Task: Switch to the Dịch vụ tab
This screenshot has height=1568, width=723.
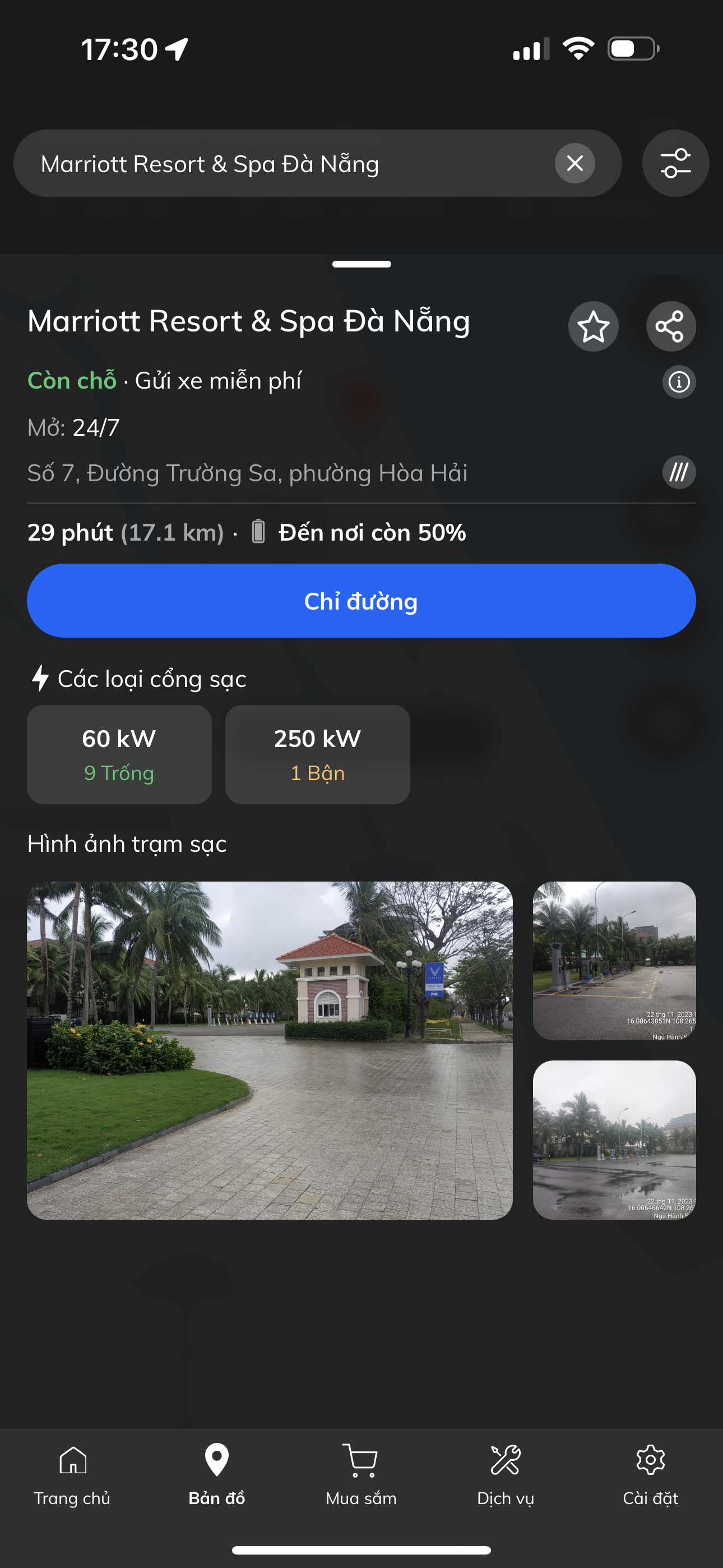Action: [505, 1473]
